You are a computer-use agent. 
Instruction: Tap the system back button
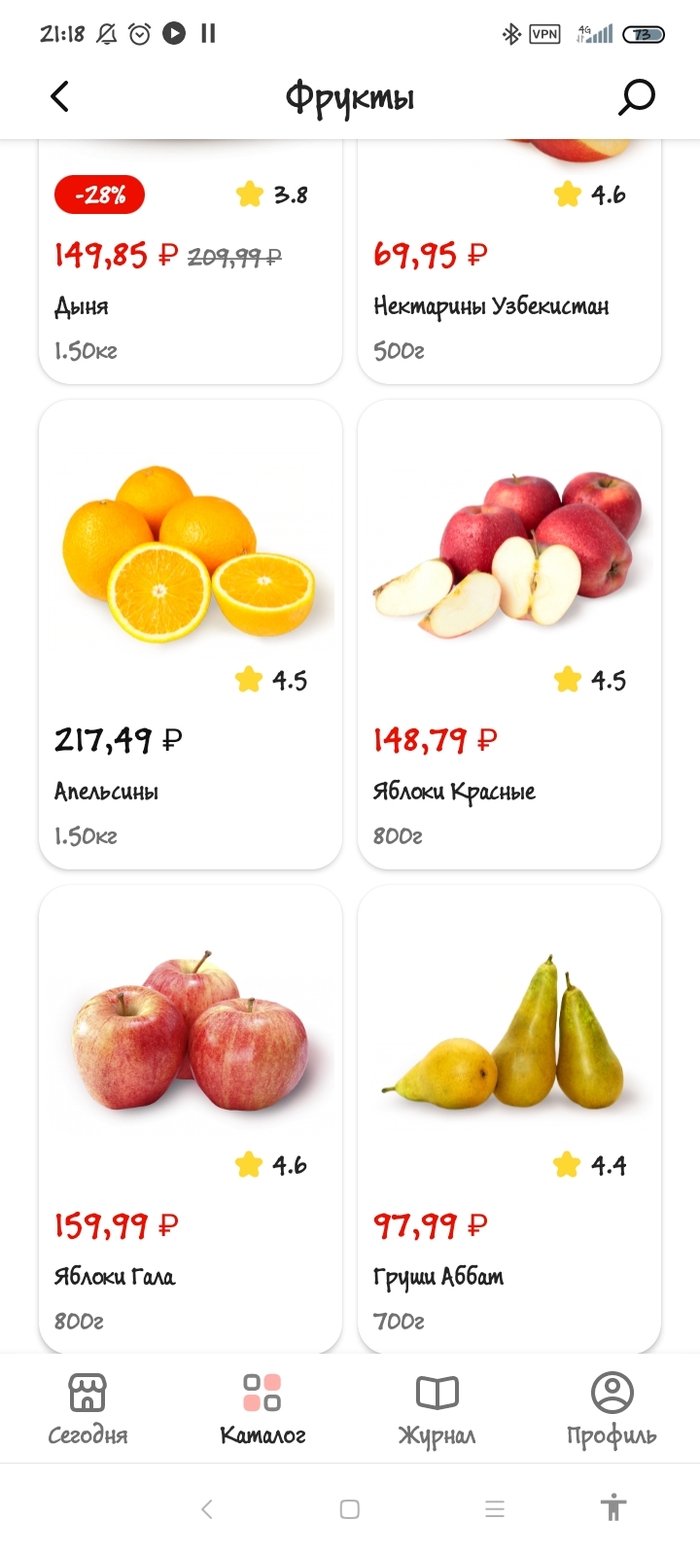coord(207,1509)
